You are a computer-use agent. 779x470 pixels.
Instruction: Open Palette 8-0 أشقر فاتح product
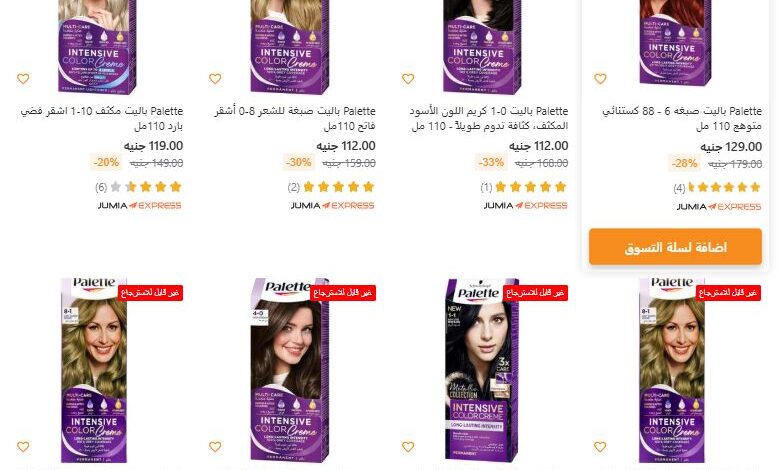click(x=296, y=119)
